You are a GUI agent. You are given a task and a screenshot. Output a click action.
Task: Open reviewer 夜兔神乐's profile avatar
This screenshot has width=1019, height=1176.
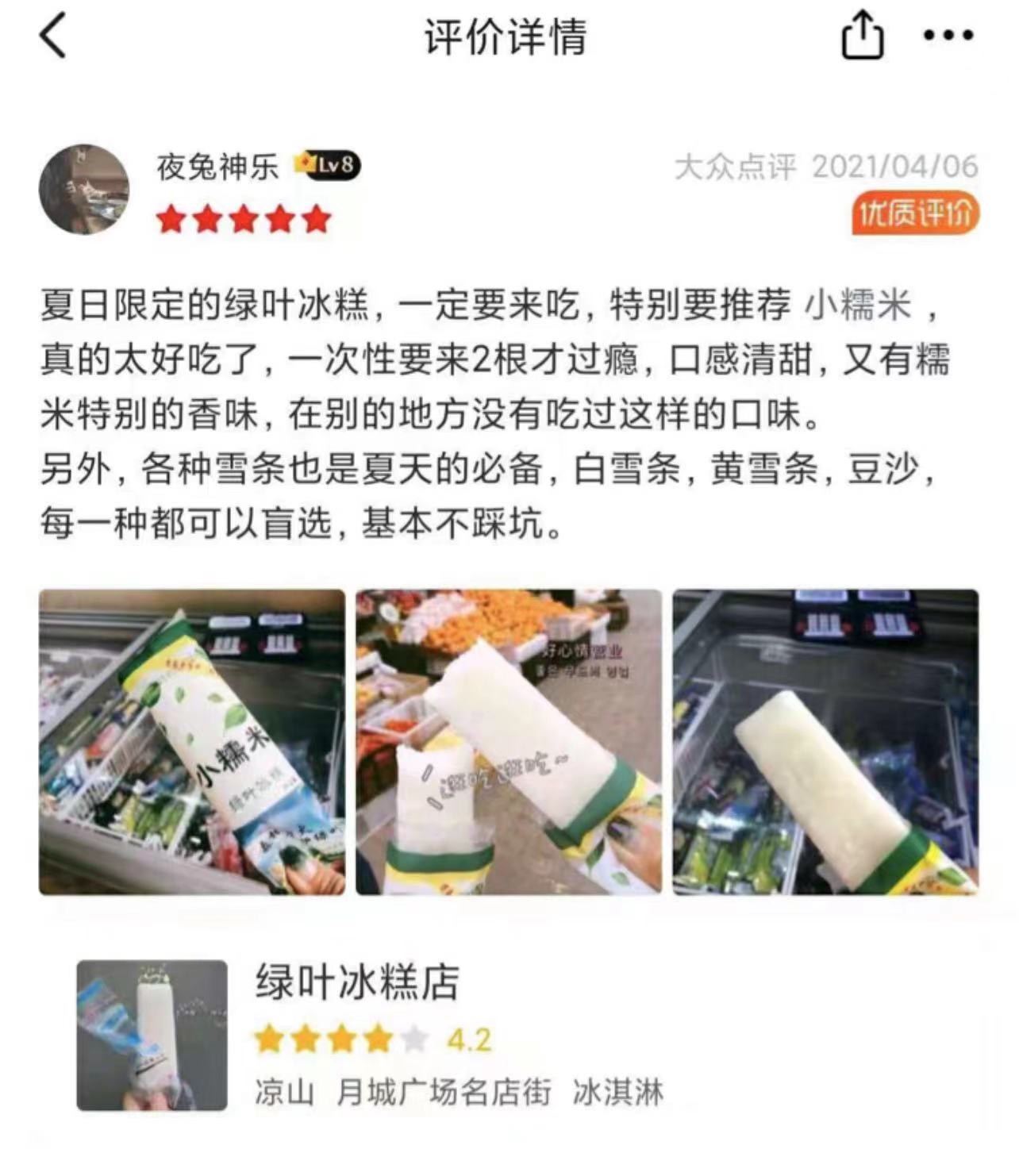click(x=84, y=190)
